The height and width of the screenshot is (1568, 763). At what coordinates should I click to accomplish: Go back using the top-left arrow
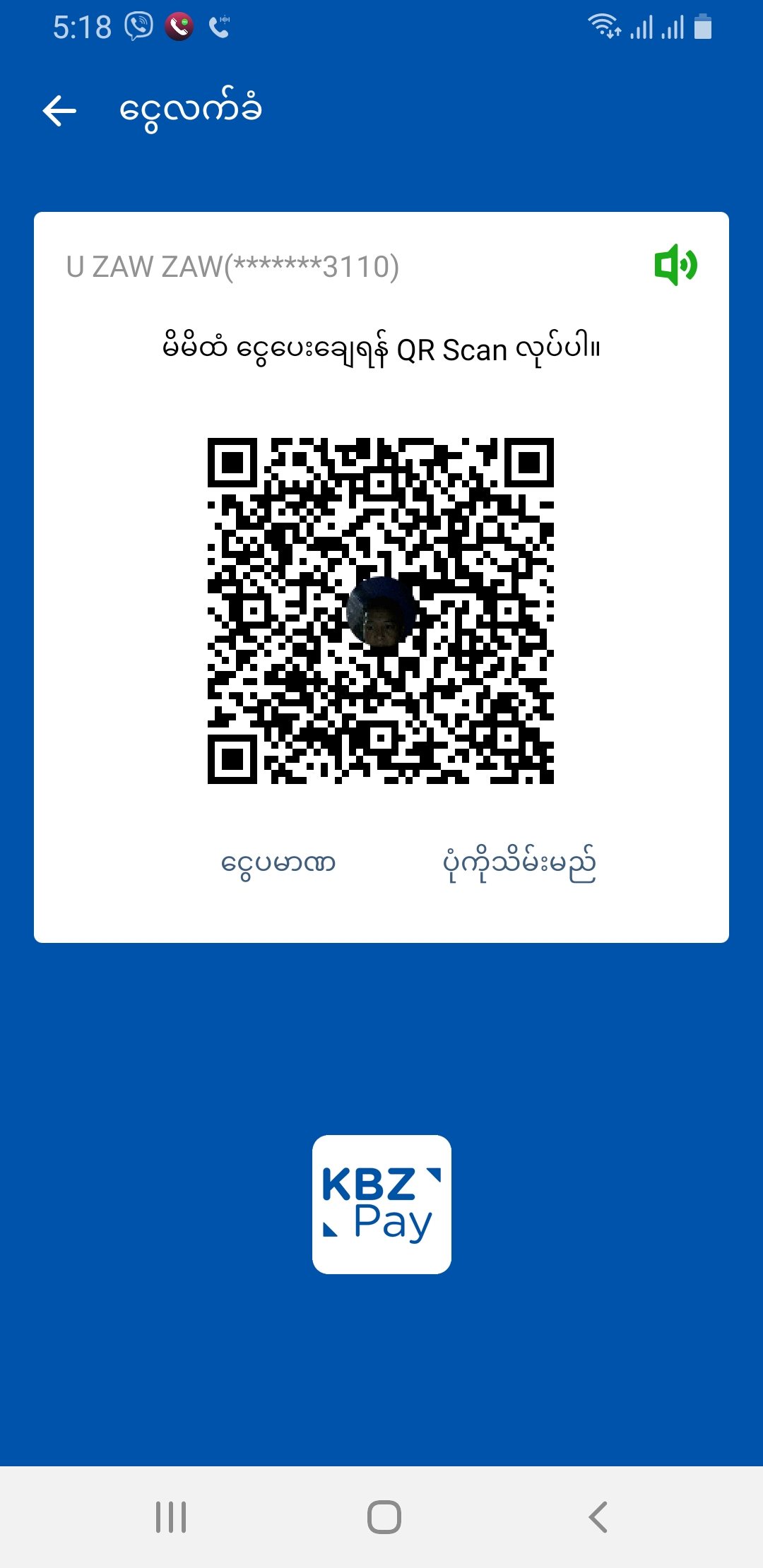pyautogui.click(x=59, y=111)
